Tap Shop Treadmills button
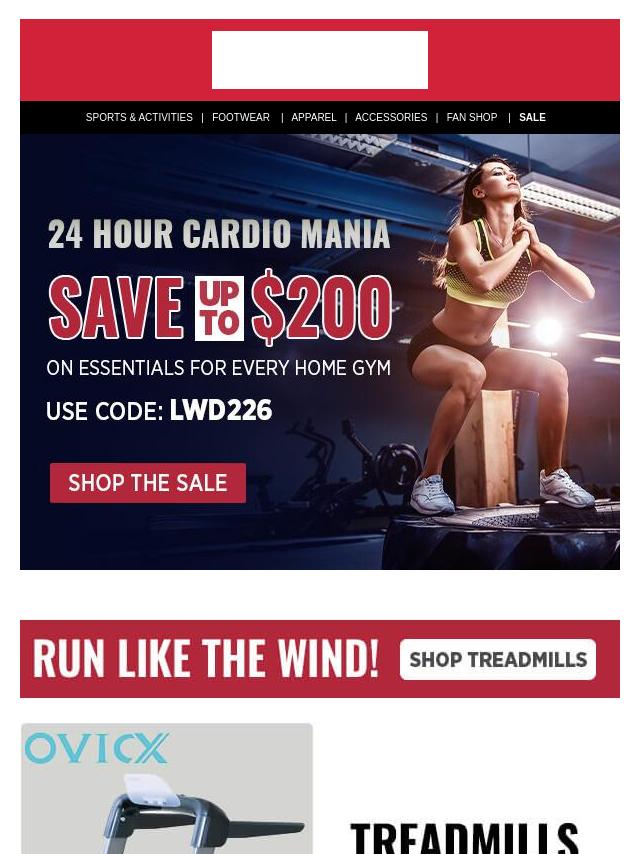Screen dimensions: 640x854 point(498,660)
